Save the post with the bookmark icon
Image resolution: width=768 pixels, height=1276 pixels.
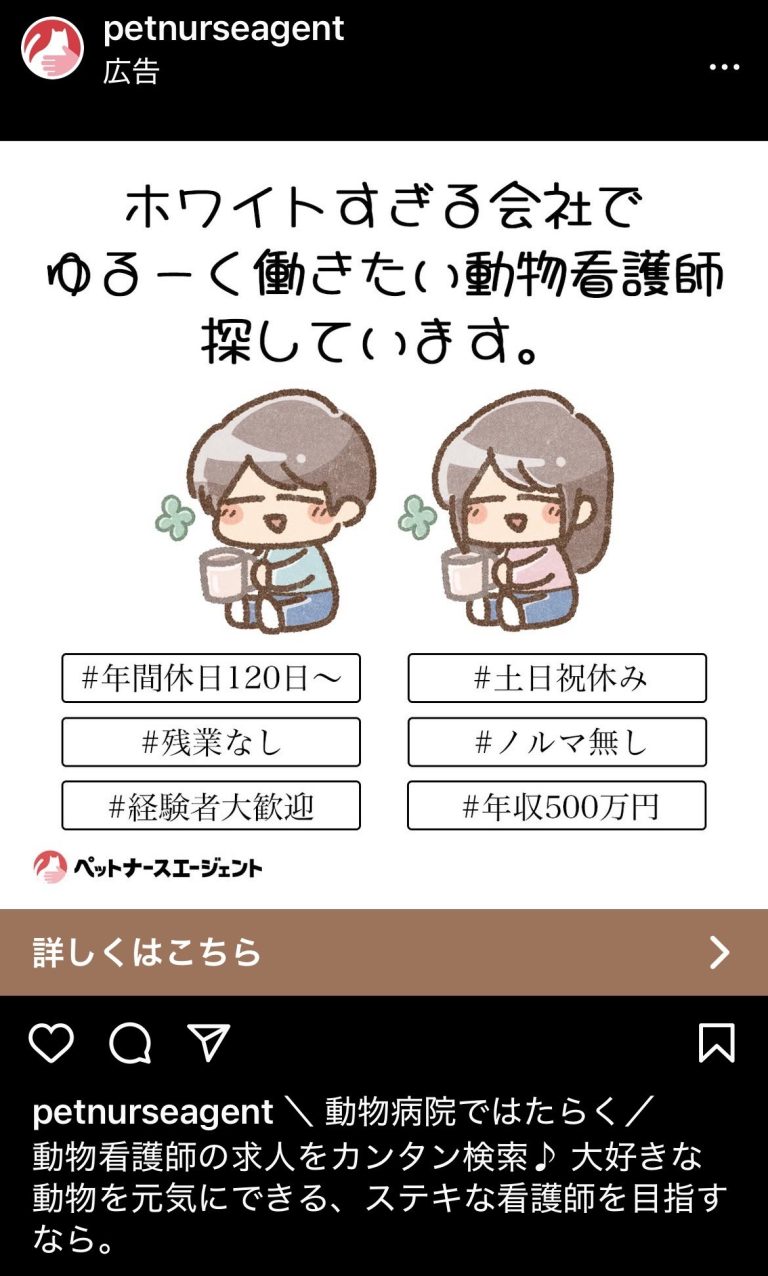tap(718, 1044)
